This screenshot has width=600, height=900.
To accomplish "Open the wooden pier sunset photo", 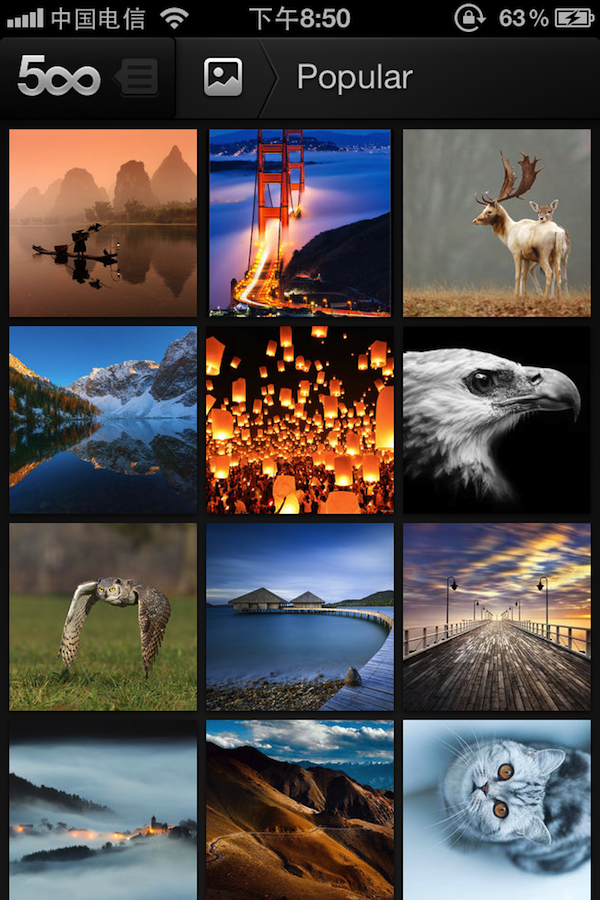I will (x=497, y=616).
